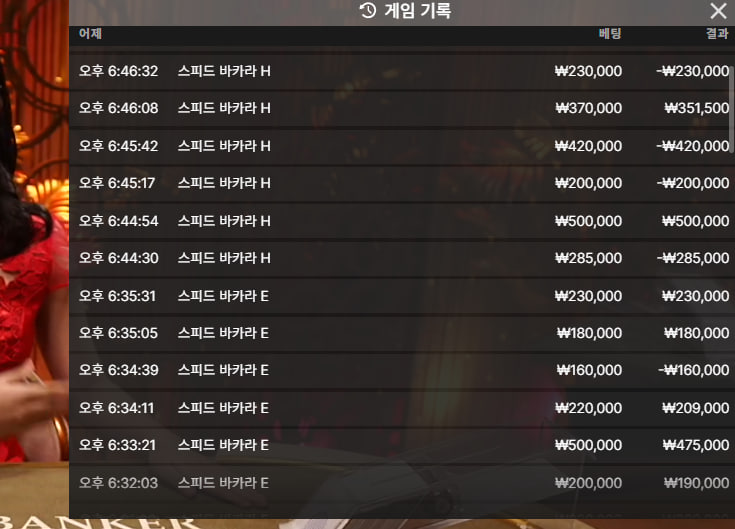
Task: Tap the 오후 6:44:30 스피드 바카라 H row
Action: (400, 258)
